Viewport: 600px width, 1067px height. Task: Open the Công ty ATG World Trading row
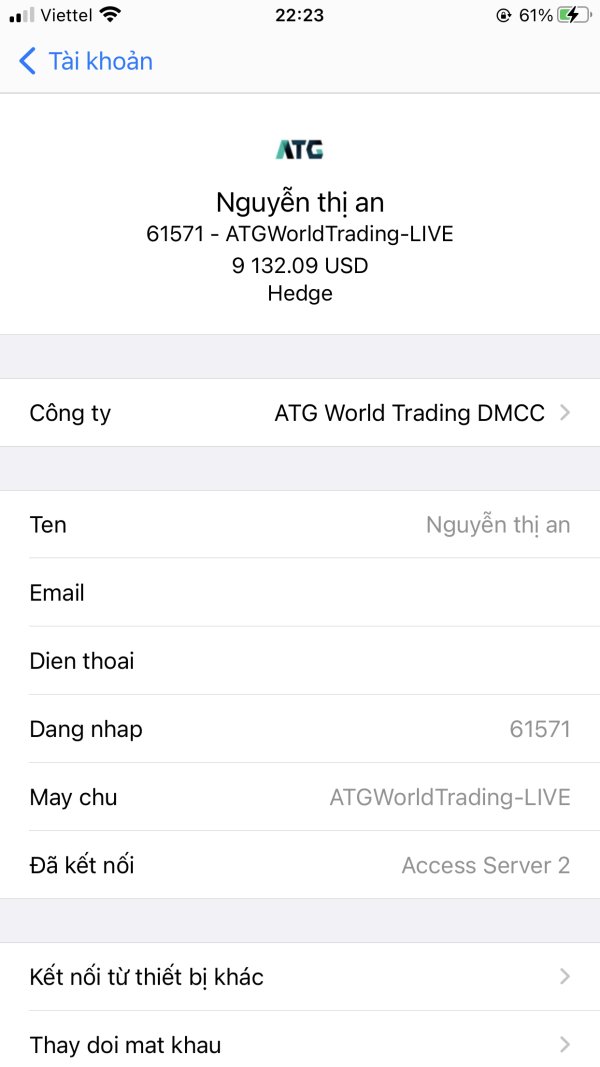click(300, 413)
